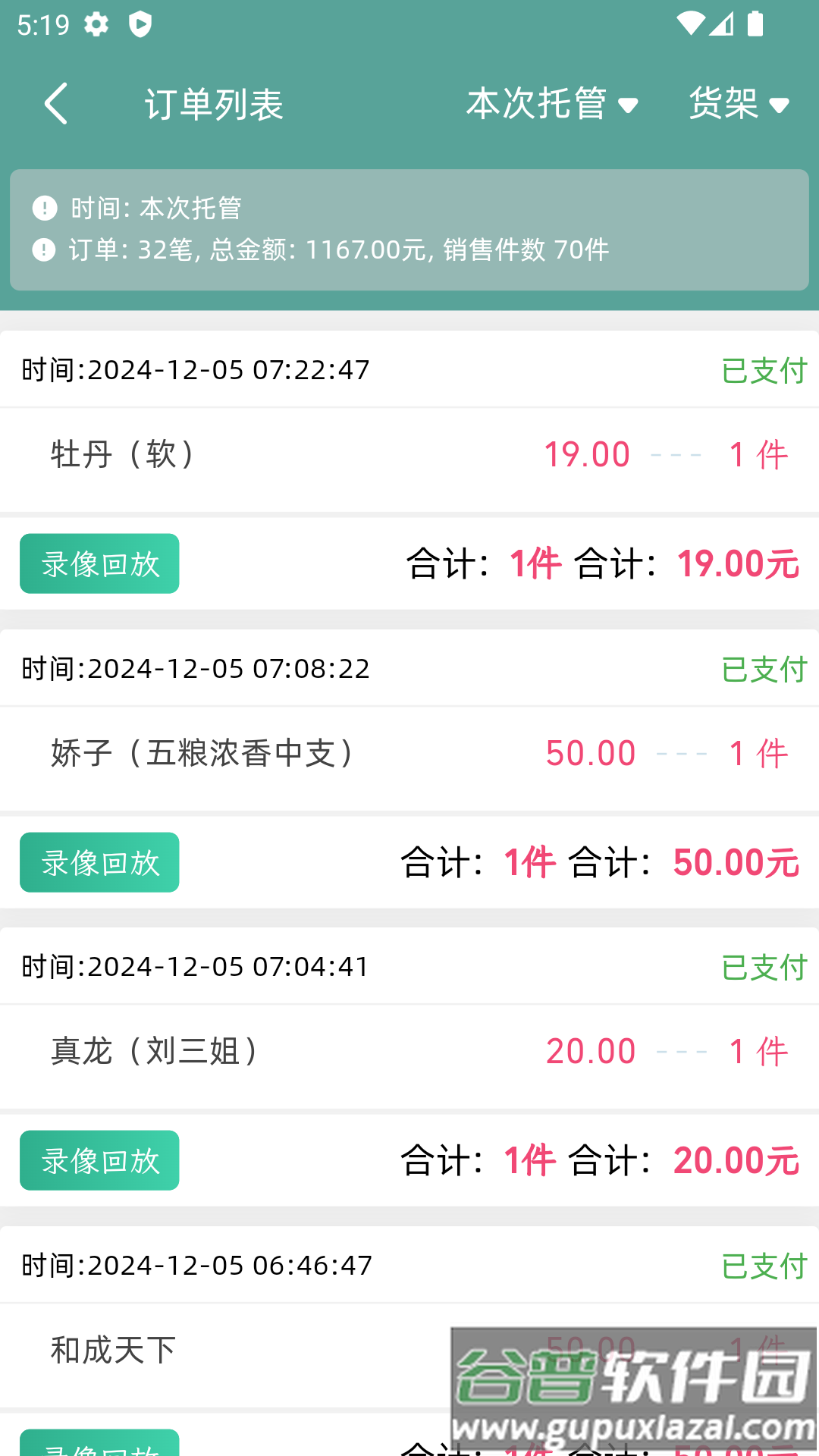Click the info icon beside 时间: 本次托管
Viewport: 819px width, 1456px height.
pos(43,207)
